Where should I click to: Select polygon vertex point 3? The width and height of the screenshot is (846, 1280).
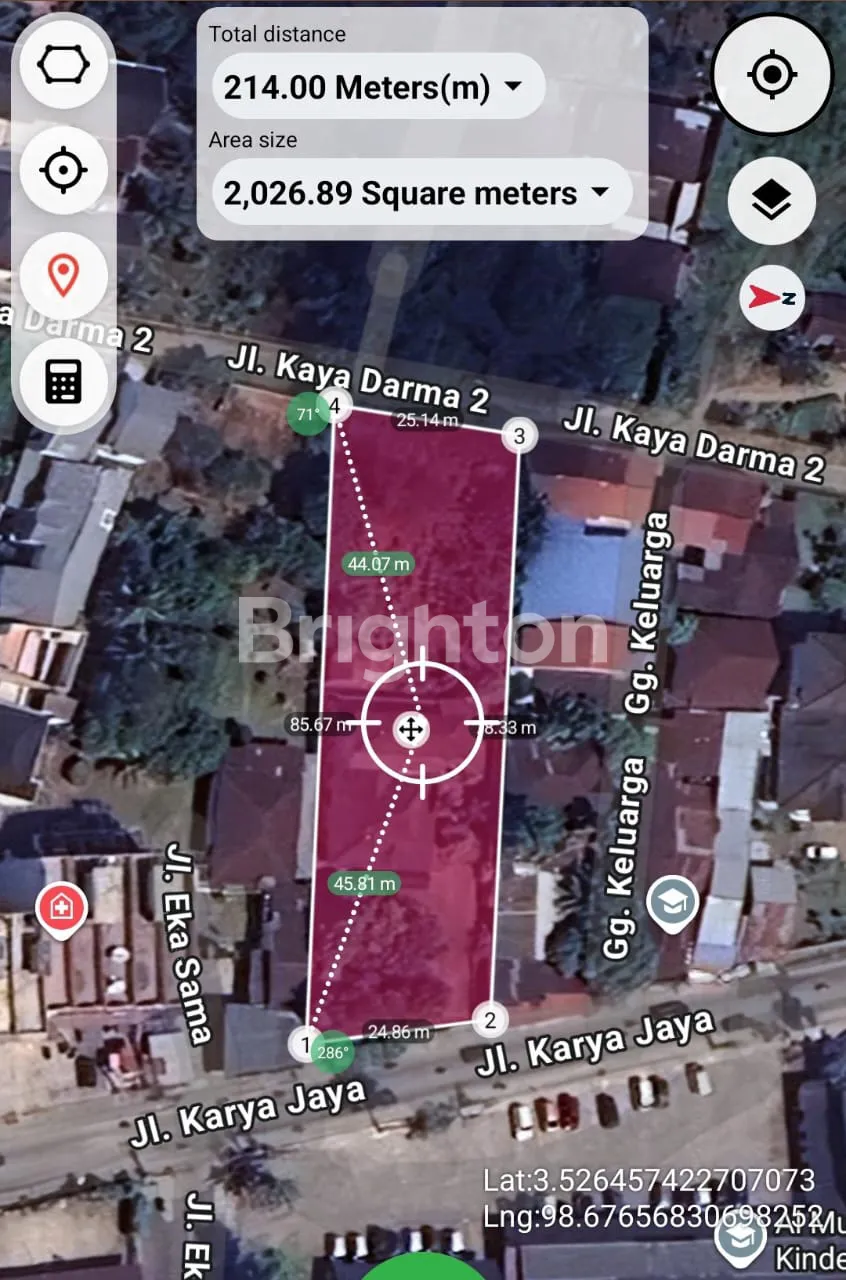point(519,435)
